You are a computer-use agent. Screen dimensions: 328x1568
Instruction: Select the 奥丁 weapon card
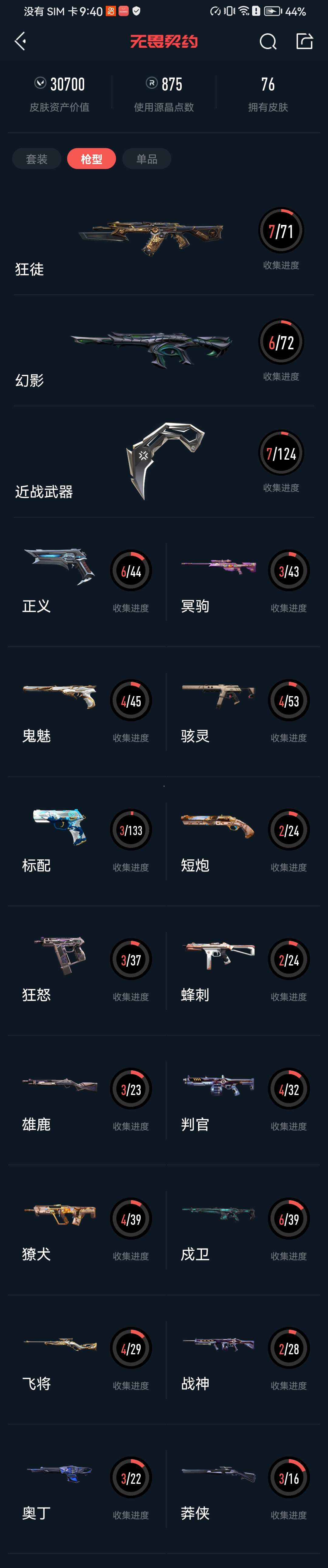pyautogui.click(x=85, y=1488)
